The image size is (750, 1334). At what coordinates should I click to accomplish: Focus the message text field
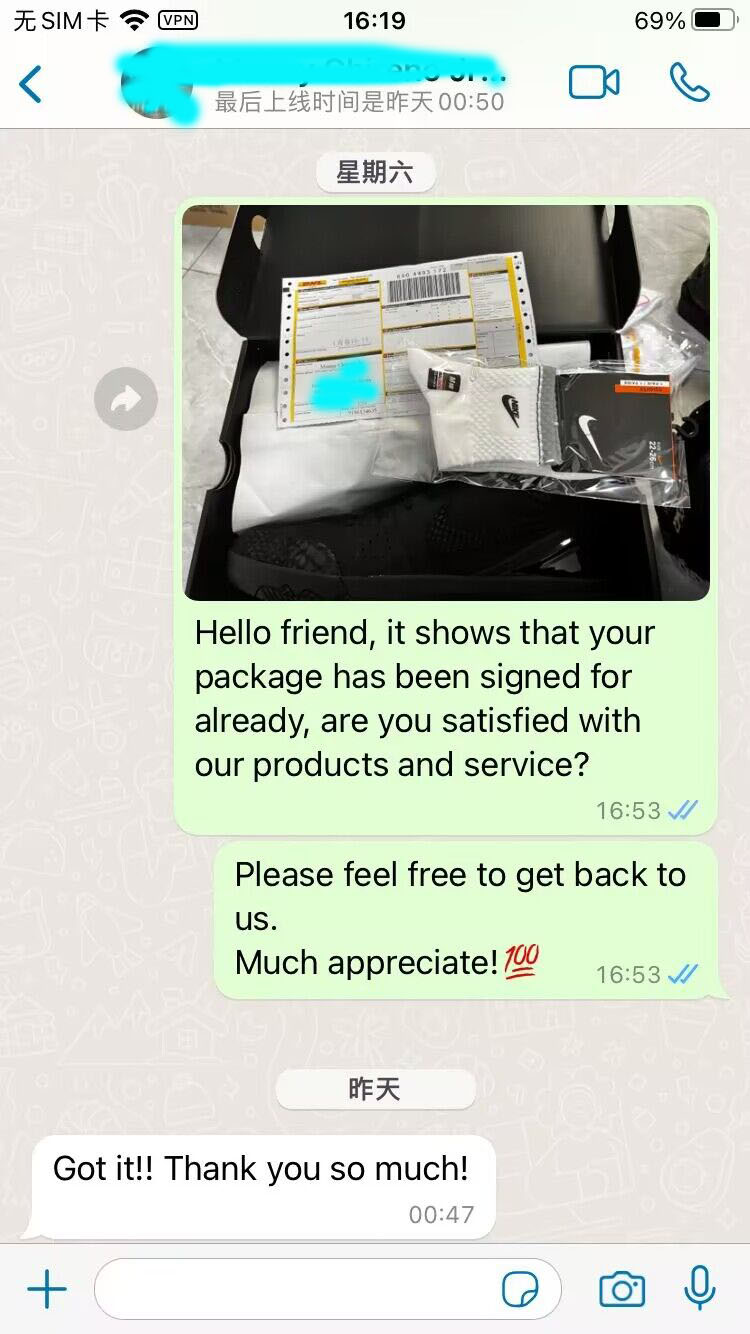pyautogui.click(x=300, y=1290)
